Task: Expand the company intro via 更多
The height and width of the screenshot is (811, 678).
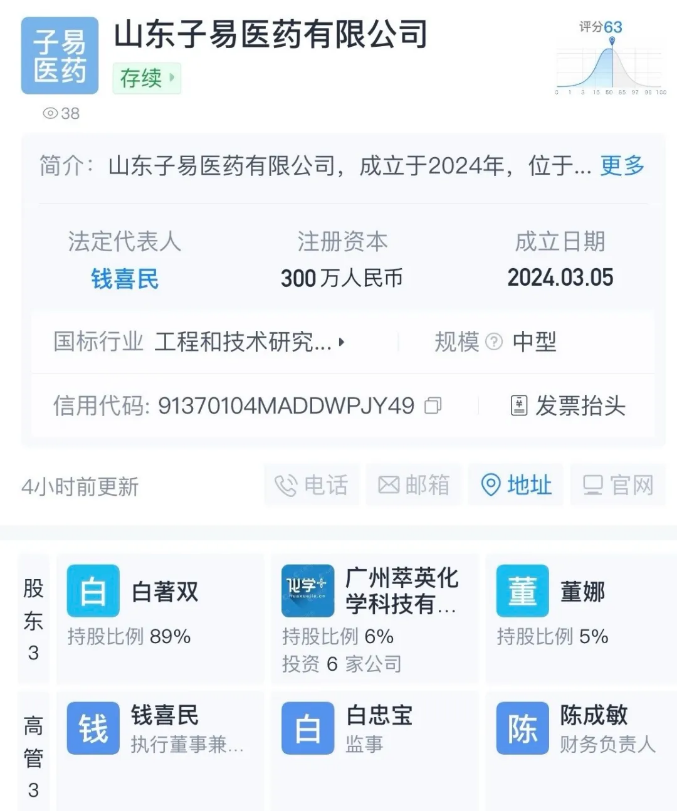Action: pos(621,166)
